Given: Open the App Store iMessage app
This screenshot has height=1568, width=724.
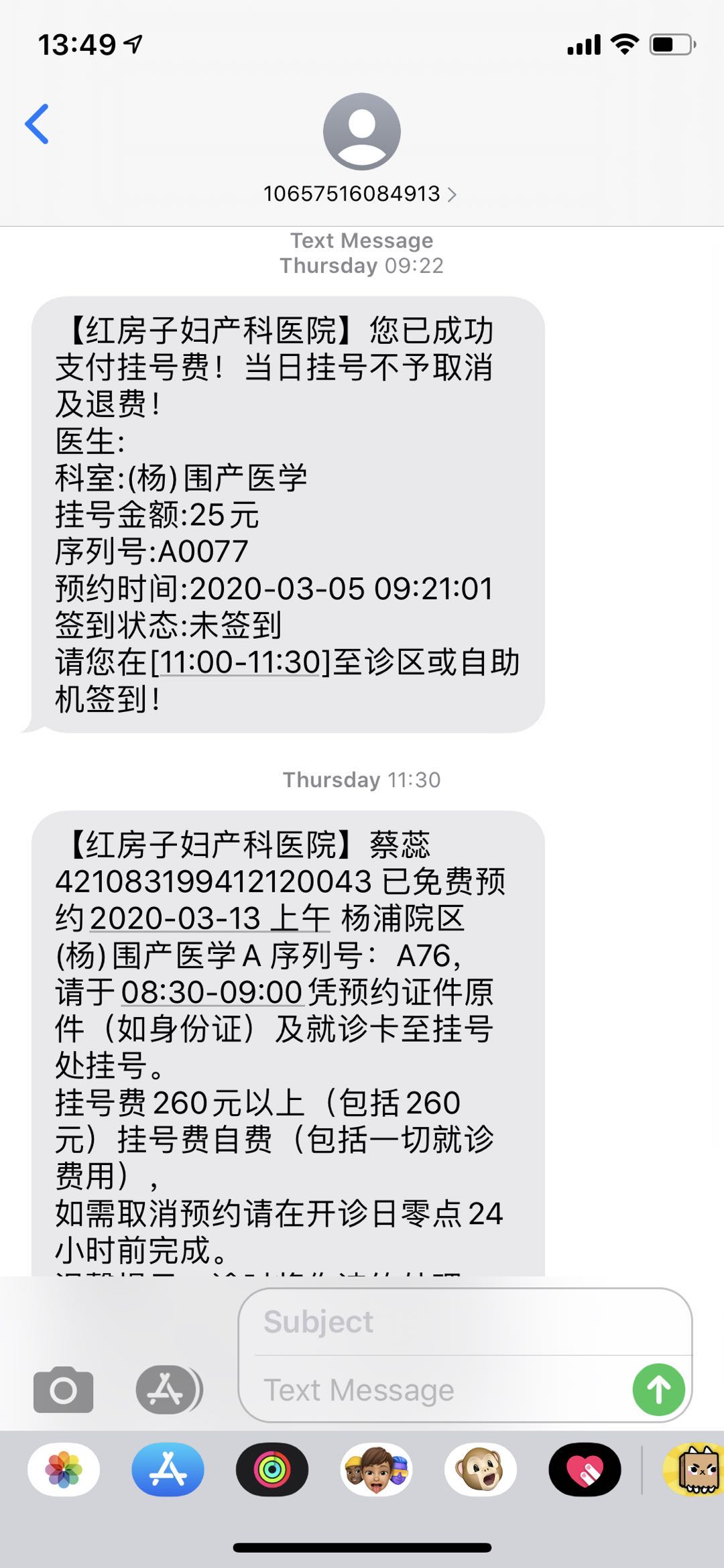Looking at the screenshot, I should tap(168, 1471).
